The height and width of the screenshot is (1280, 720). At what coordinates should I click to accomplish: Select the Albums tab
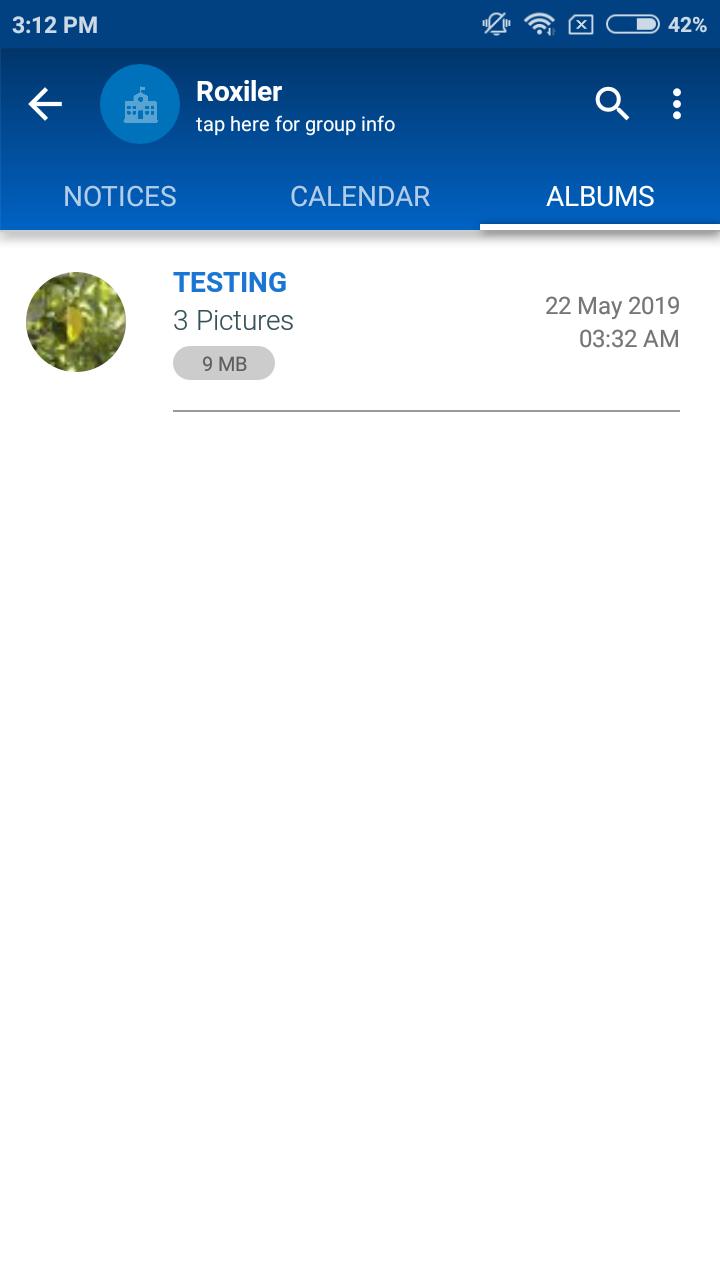[x=600, y=196]
